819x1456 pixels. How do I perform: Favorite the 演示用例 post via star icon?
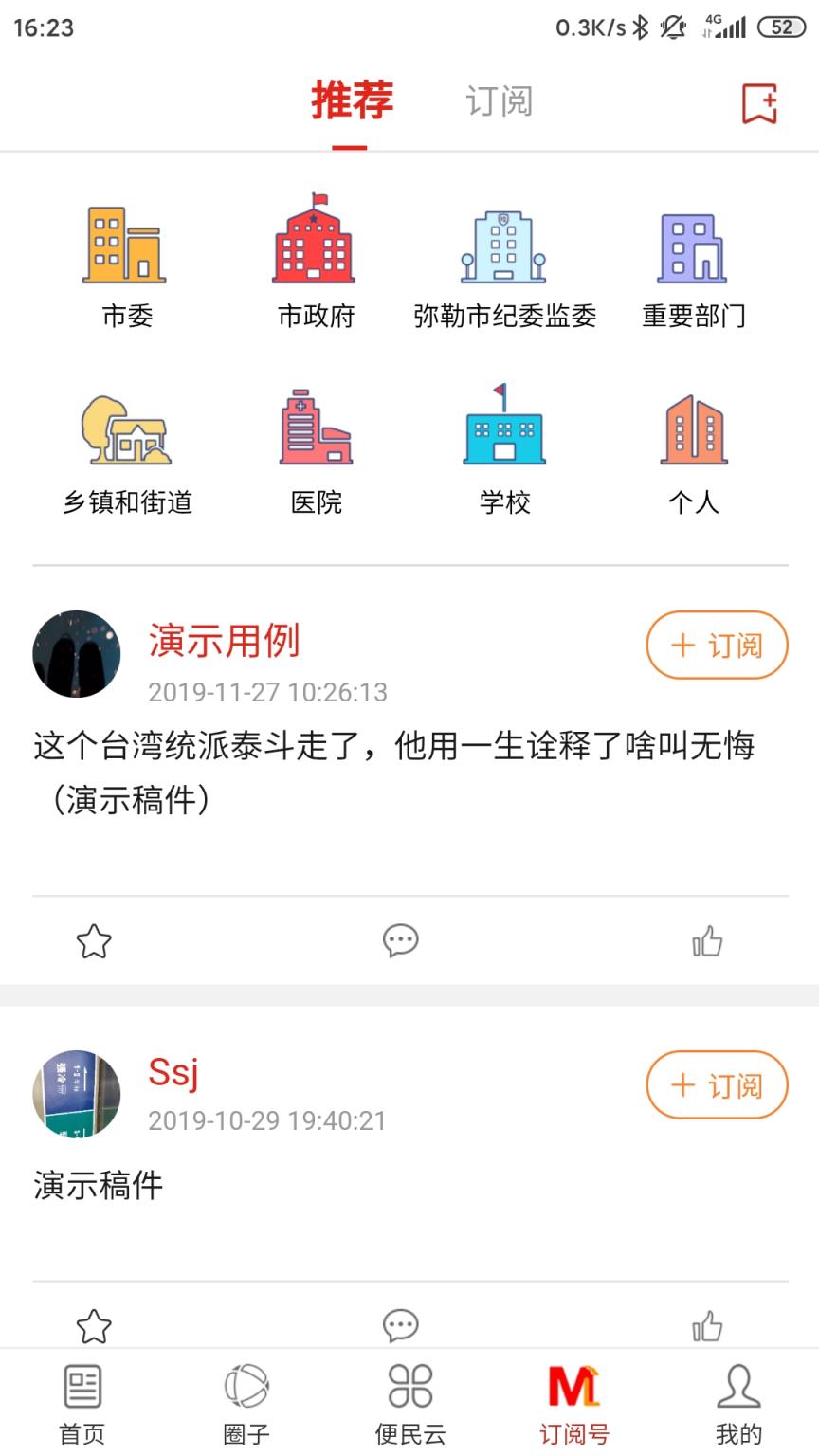(92, 940)
